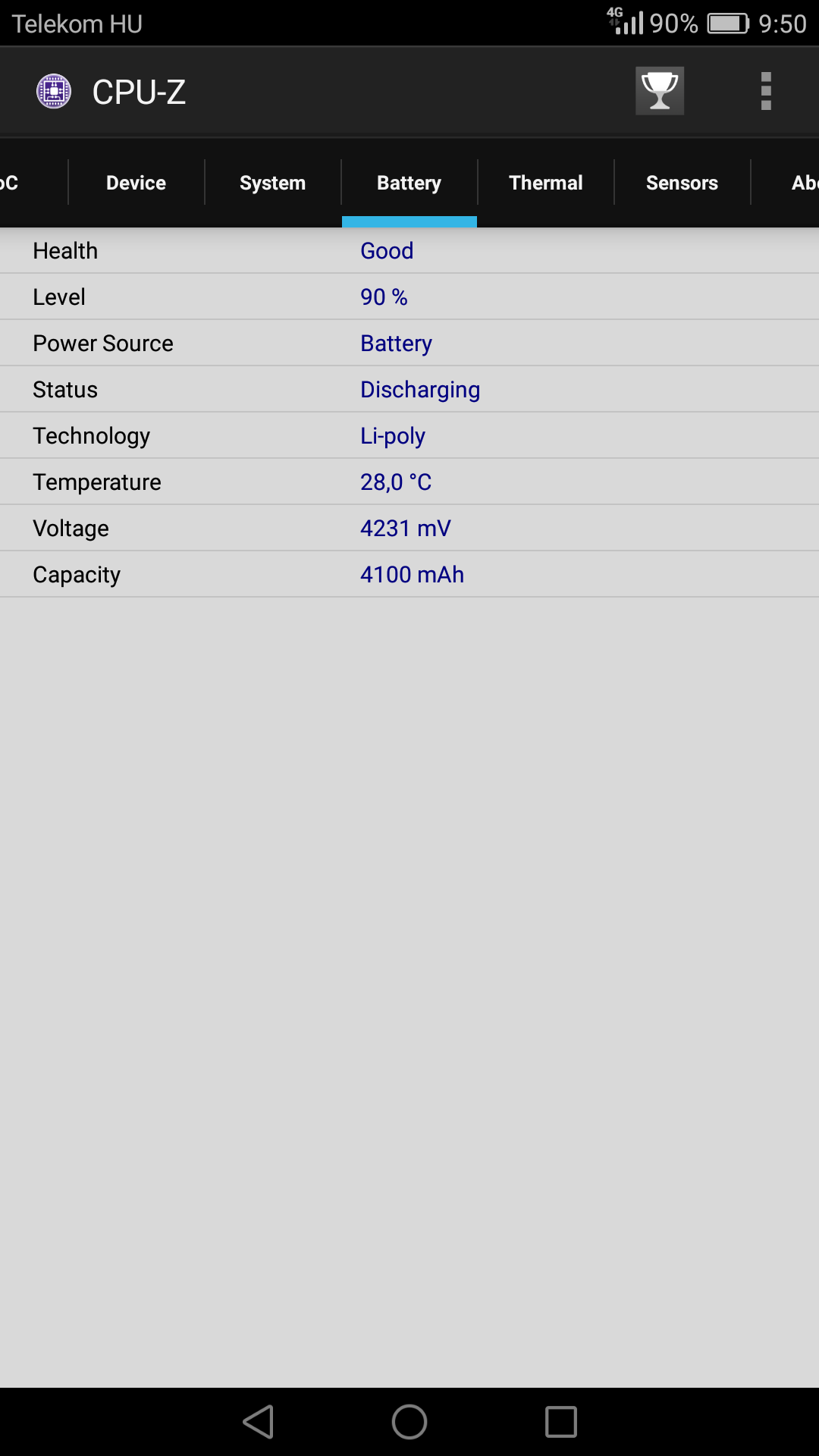Switch to the Thermal tab

[546, 183]
